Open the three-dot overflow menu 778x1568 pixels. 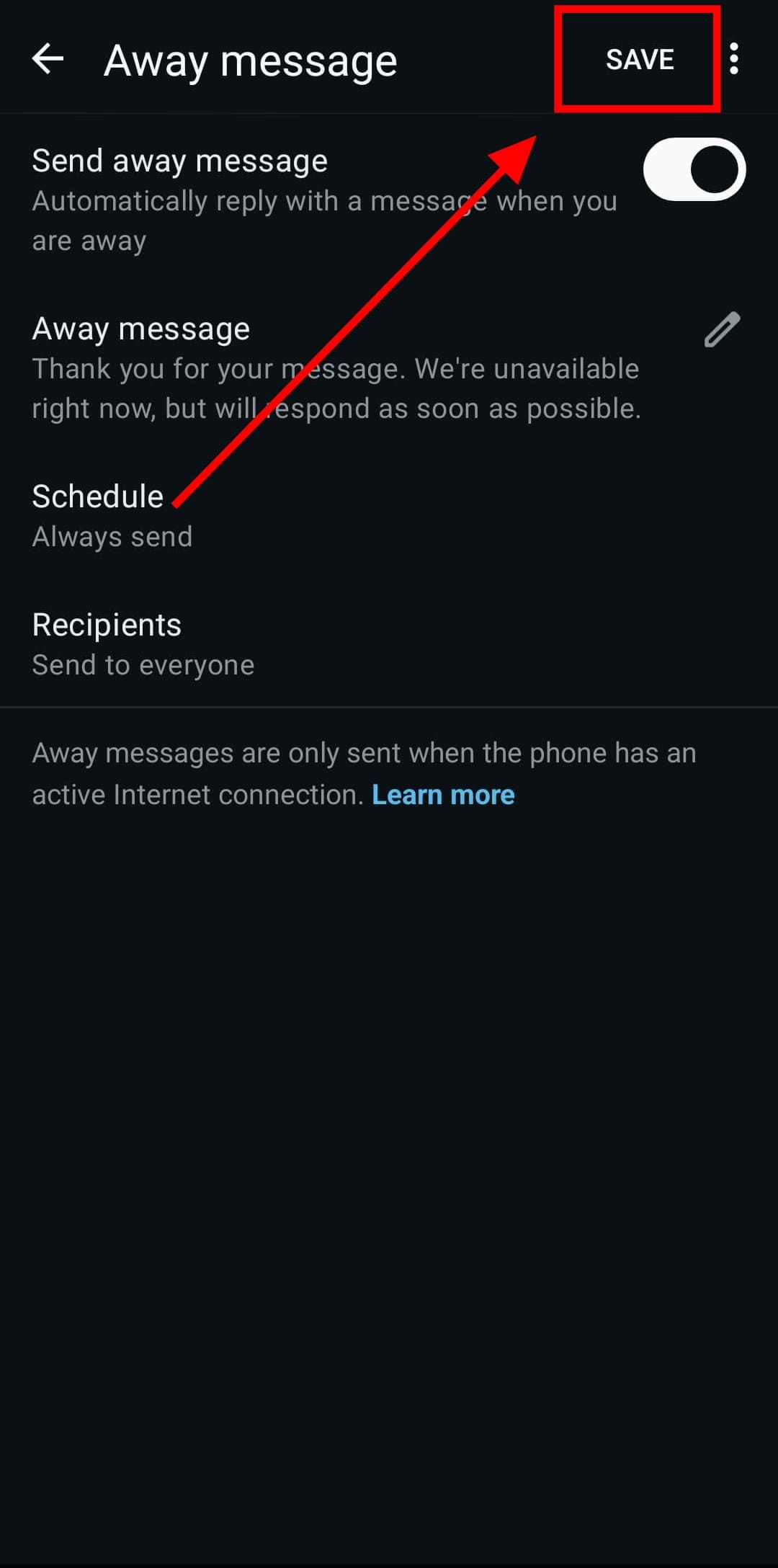click(x=733, y=59)
